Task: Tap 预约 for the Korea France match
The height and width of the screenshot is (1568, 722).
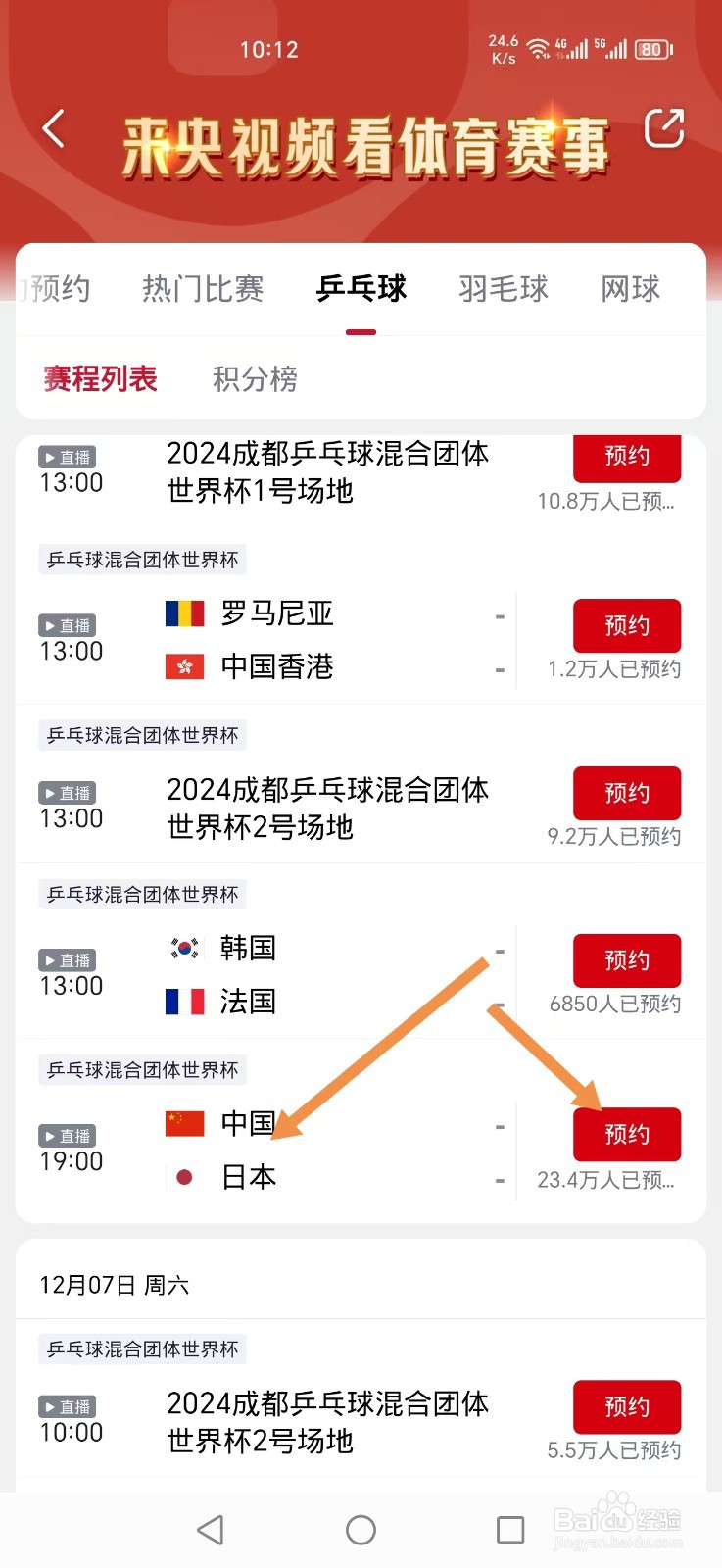Action: [627, 960]
